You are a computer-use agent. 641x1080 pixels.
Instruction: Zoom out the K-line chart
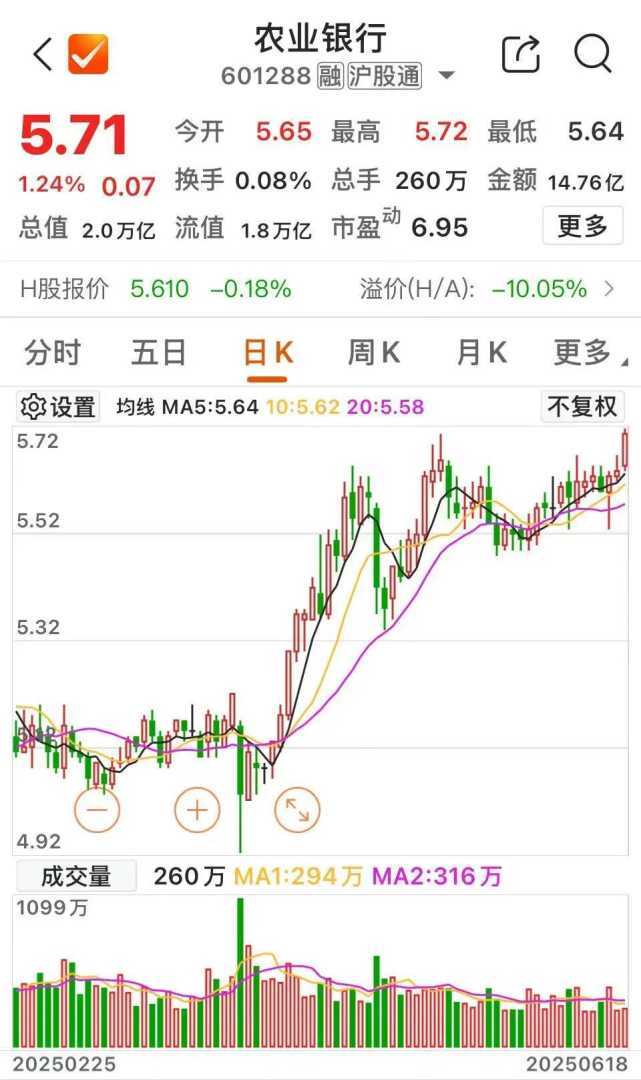[x=97, y=809]
